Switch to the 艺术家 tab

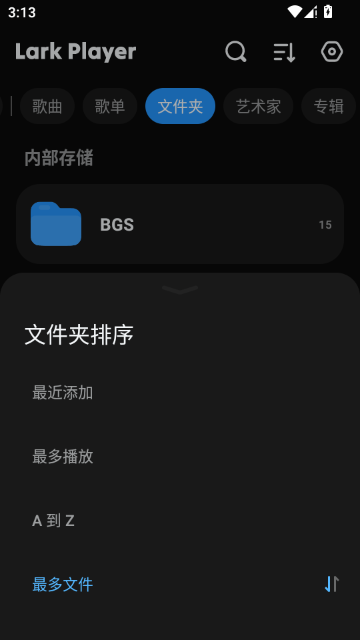pos(258,106)
